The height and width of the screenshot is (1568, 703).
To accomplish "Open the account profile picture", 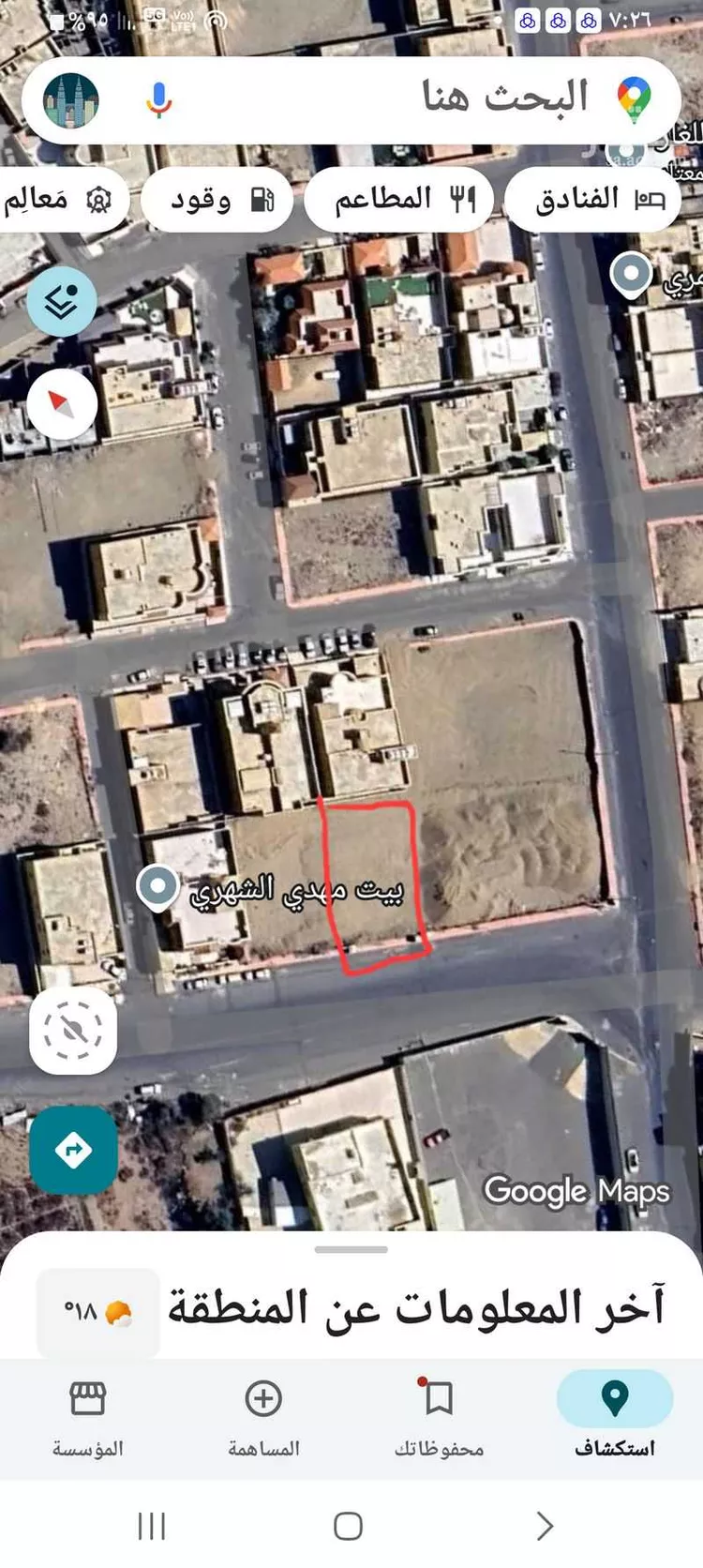I will coord(71,100).
